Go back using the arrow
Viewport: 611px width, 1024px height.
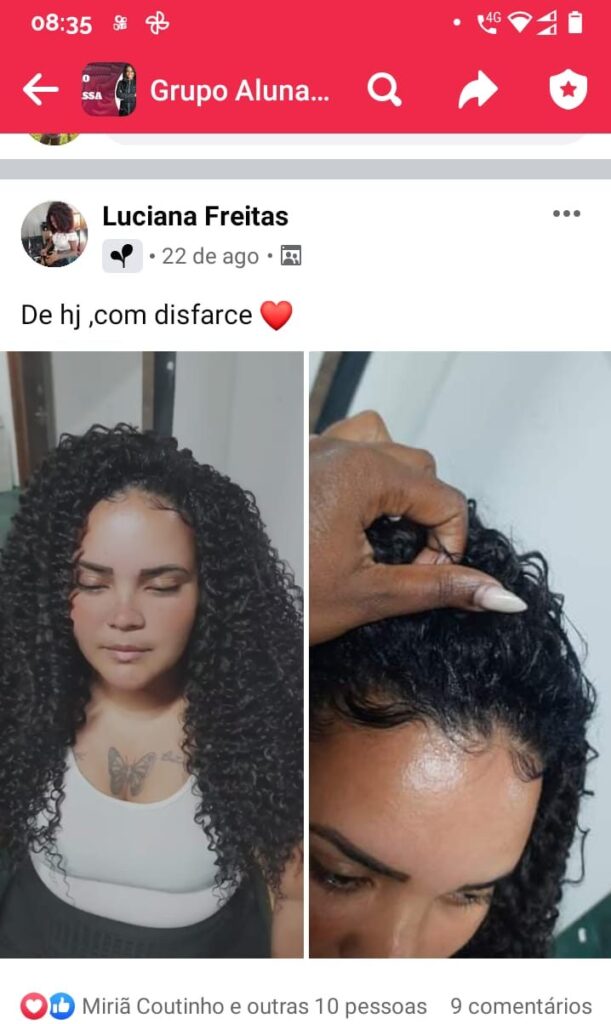(40, 90)
